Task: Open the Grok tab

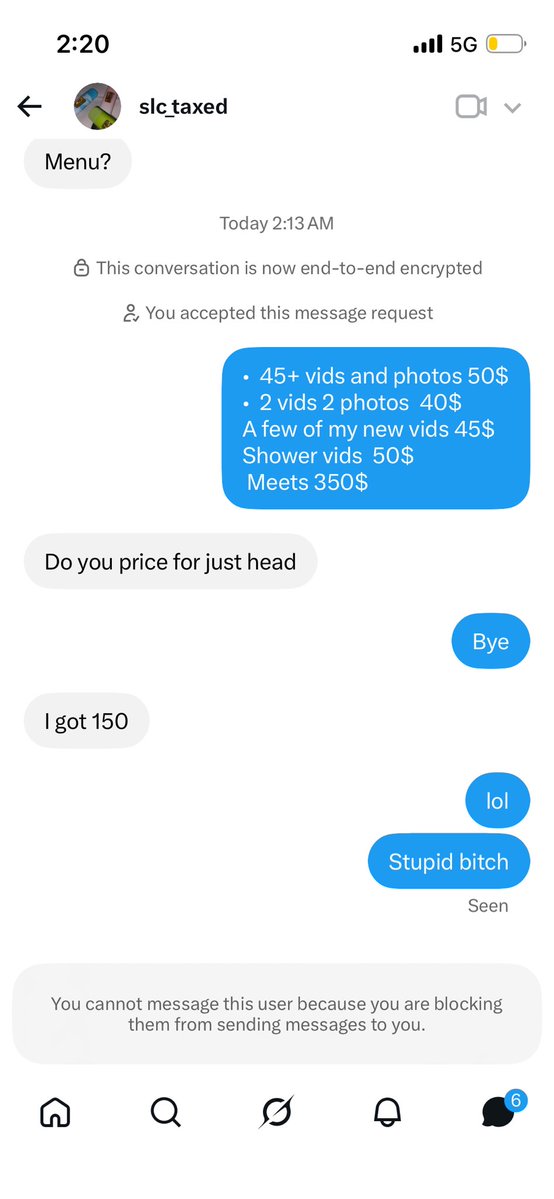Action: coord(276,1112)
